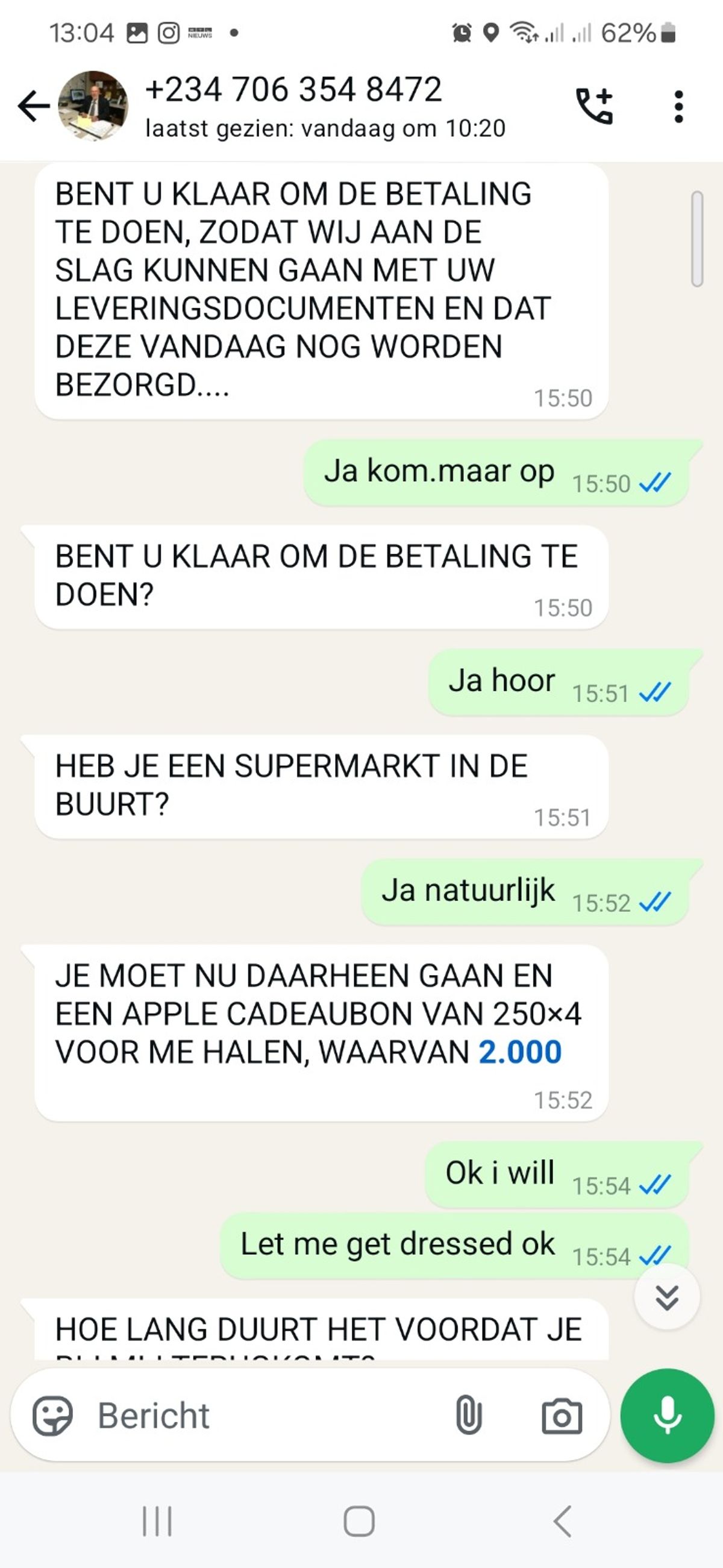
Task: Jump to latest messages with down arrows
Action: (x=667, y=1297)
